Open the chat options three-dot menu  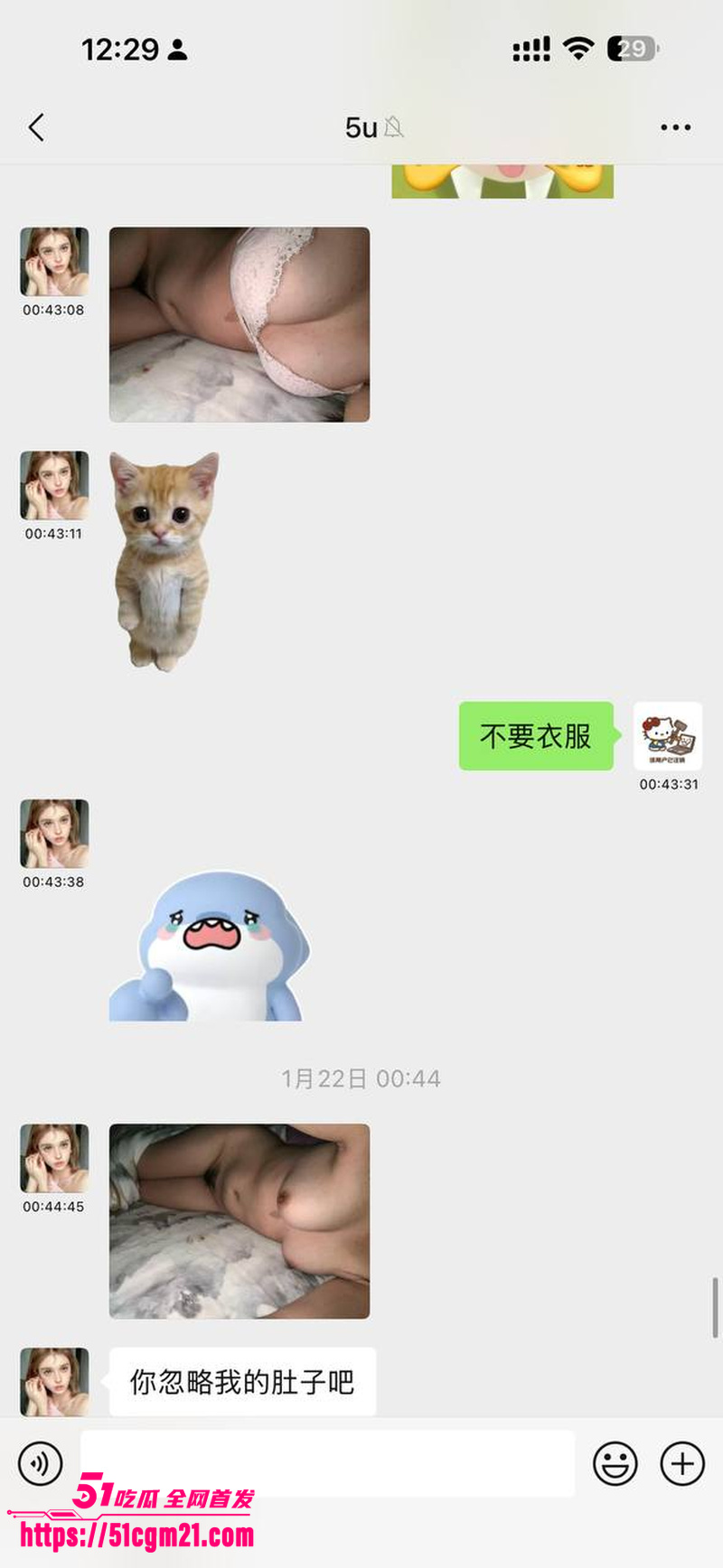point(675,128)
